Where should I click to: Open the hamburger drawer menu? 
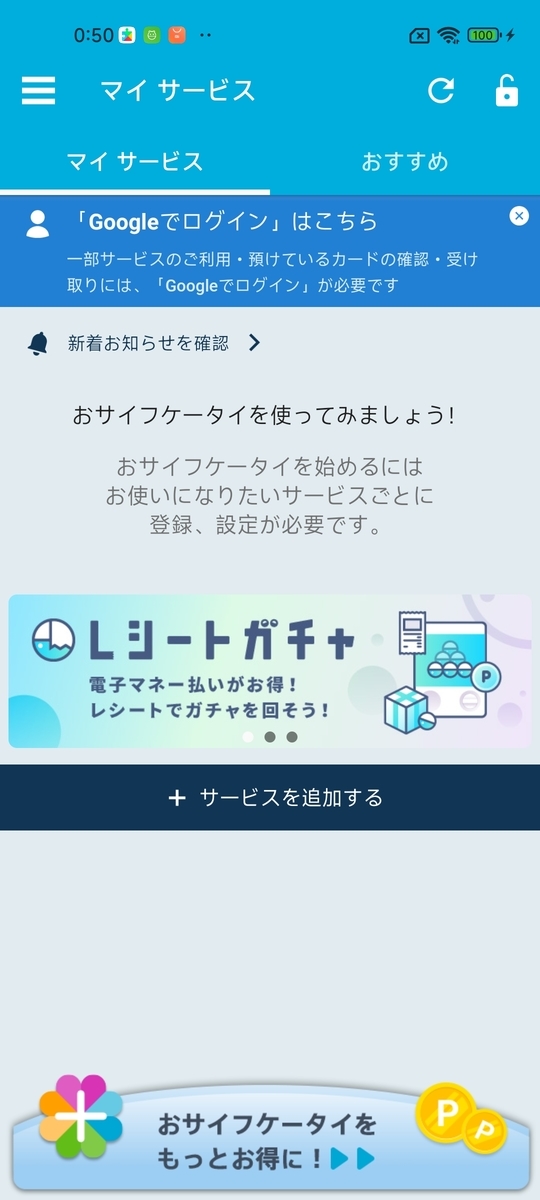tap(38, 91)
